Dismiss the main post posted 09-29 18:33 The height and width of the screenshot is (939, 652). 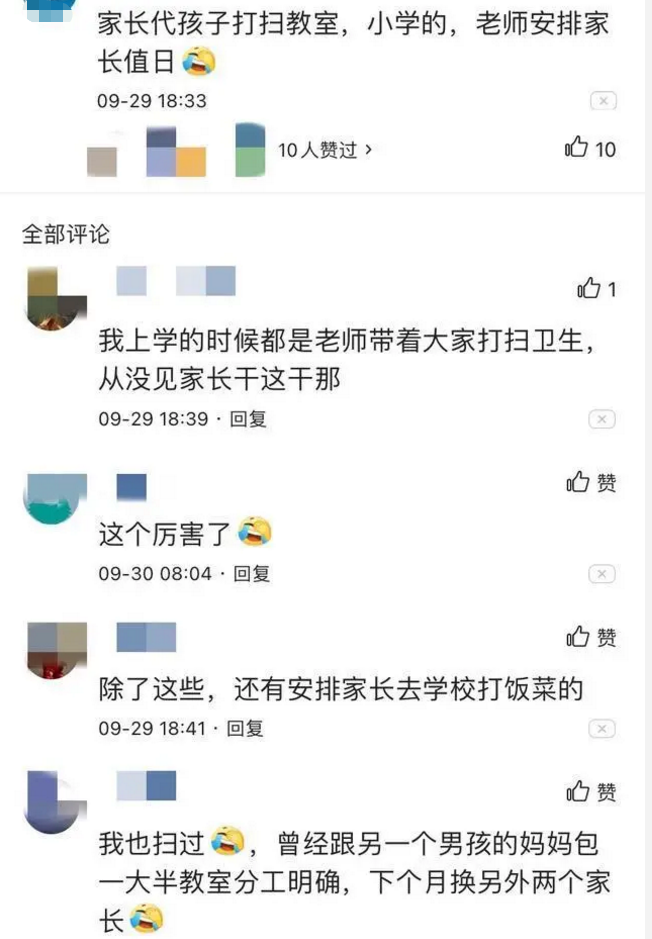(x=602, y=101)
